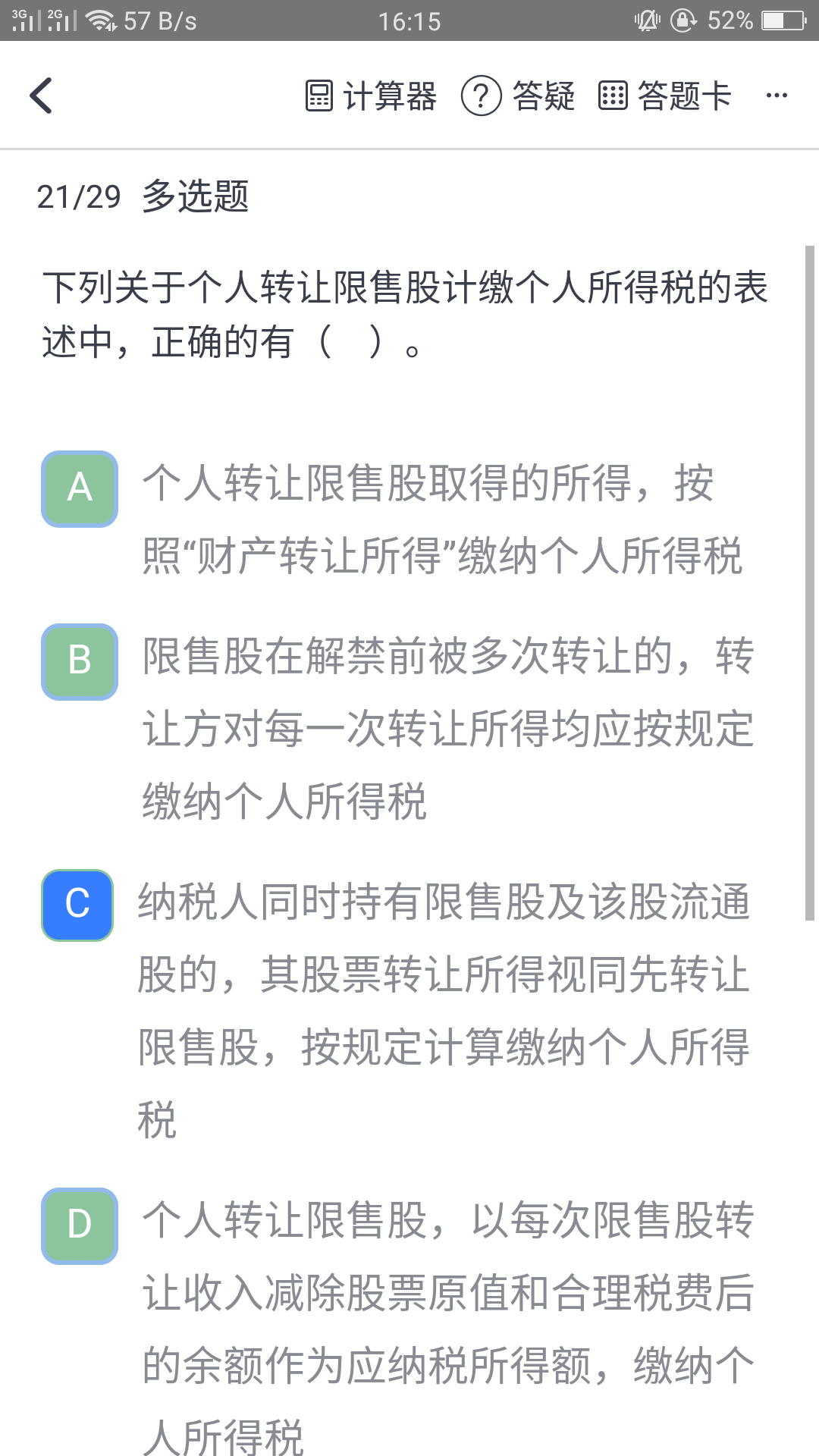Open the 答题卡 answer sheet

(x=665, y=96)
